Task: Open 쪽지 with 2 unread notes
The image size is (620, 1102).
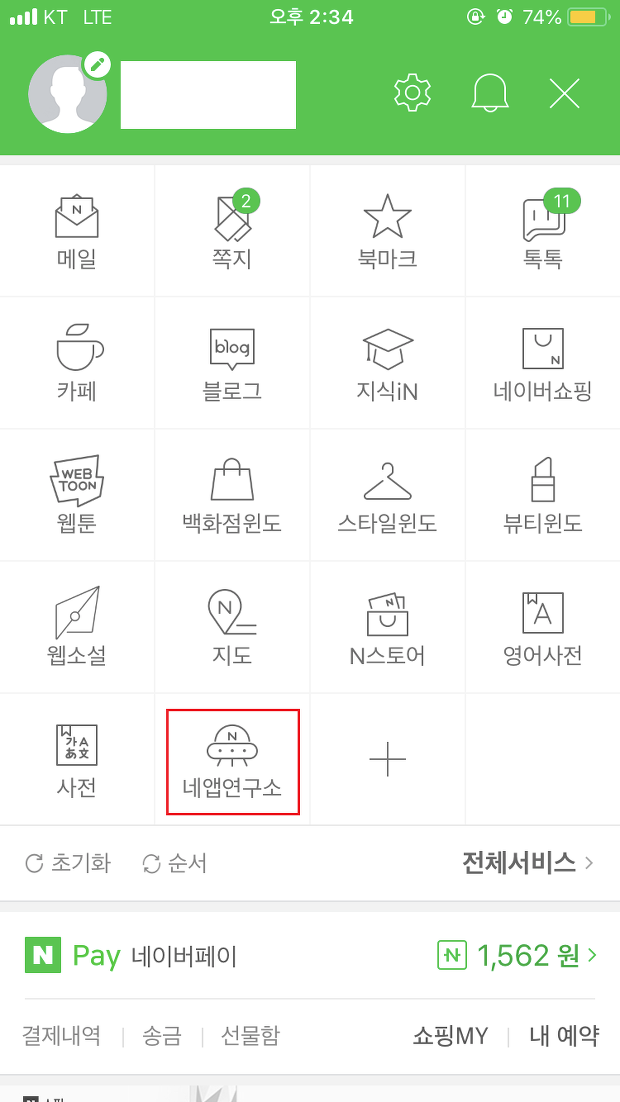Action: click(x=232, y=231)
